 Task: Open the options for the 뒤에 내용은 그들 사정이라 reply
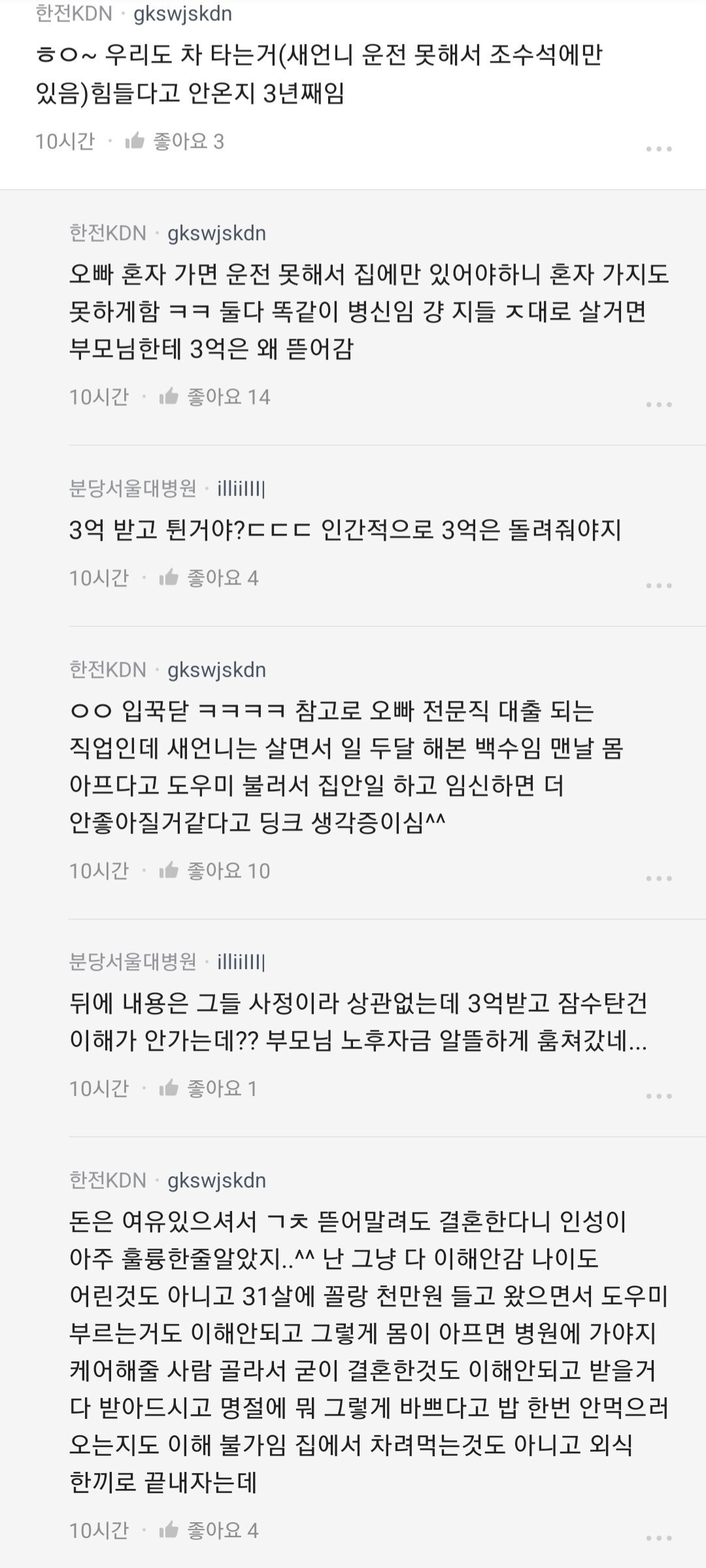click(658, 1097)
